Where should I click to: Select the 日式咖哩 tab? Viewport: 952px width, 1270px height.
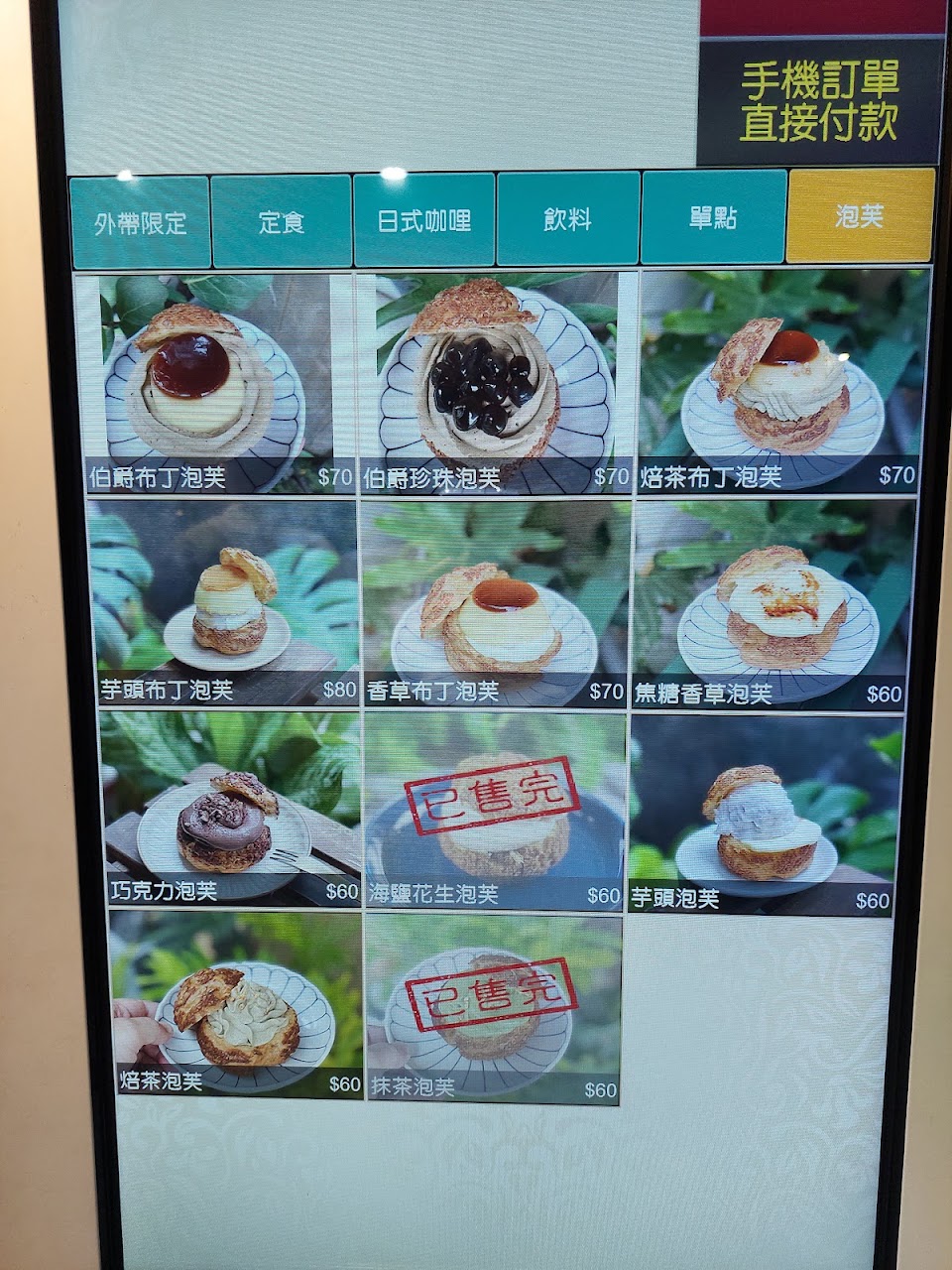[x=424, y=220]
